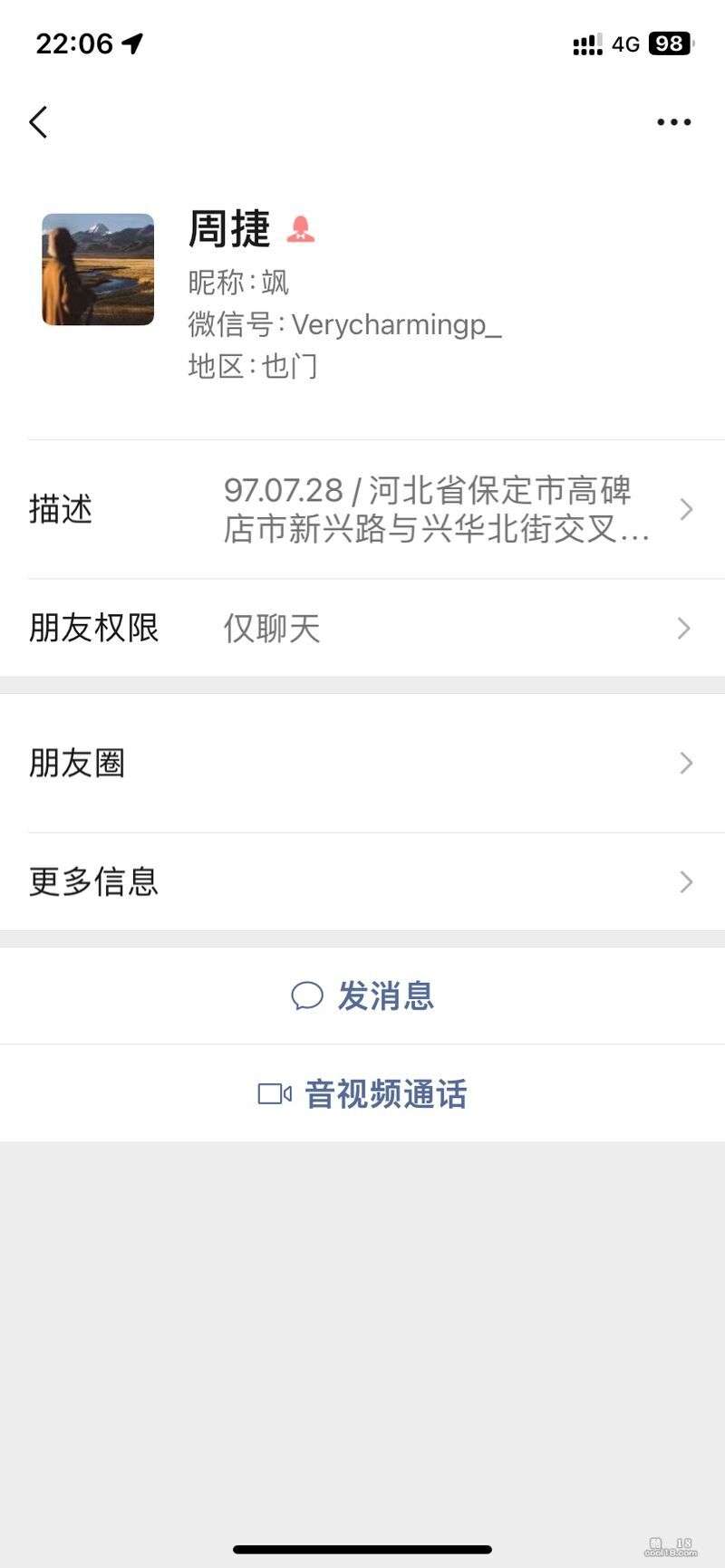The image size is (725, 1568).
Task: Open the 朋友权限 friend permissions settings
Action: [x=362, y=628]
